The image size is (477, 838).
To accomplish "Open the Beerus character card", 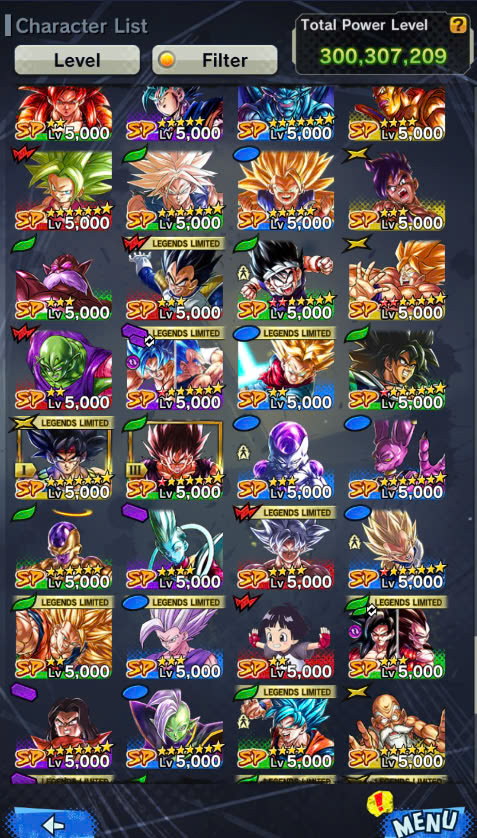I will point(397,460).
